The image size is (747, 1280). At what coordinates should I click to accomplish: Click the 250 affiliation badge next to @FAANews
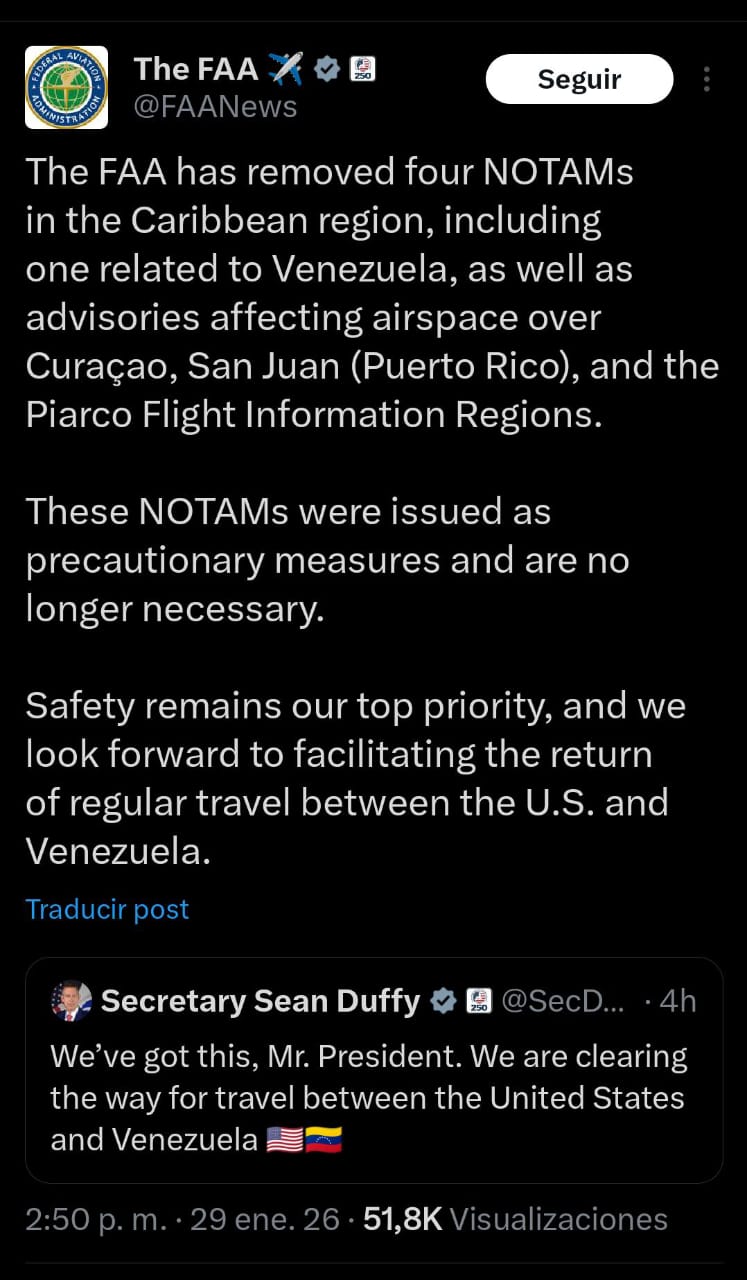[361, 70]
